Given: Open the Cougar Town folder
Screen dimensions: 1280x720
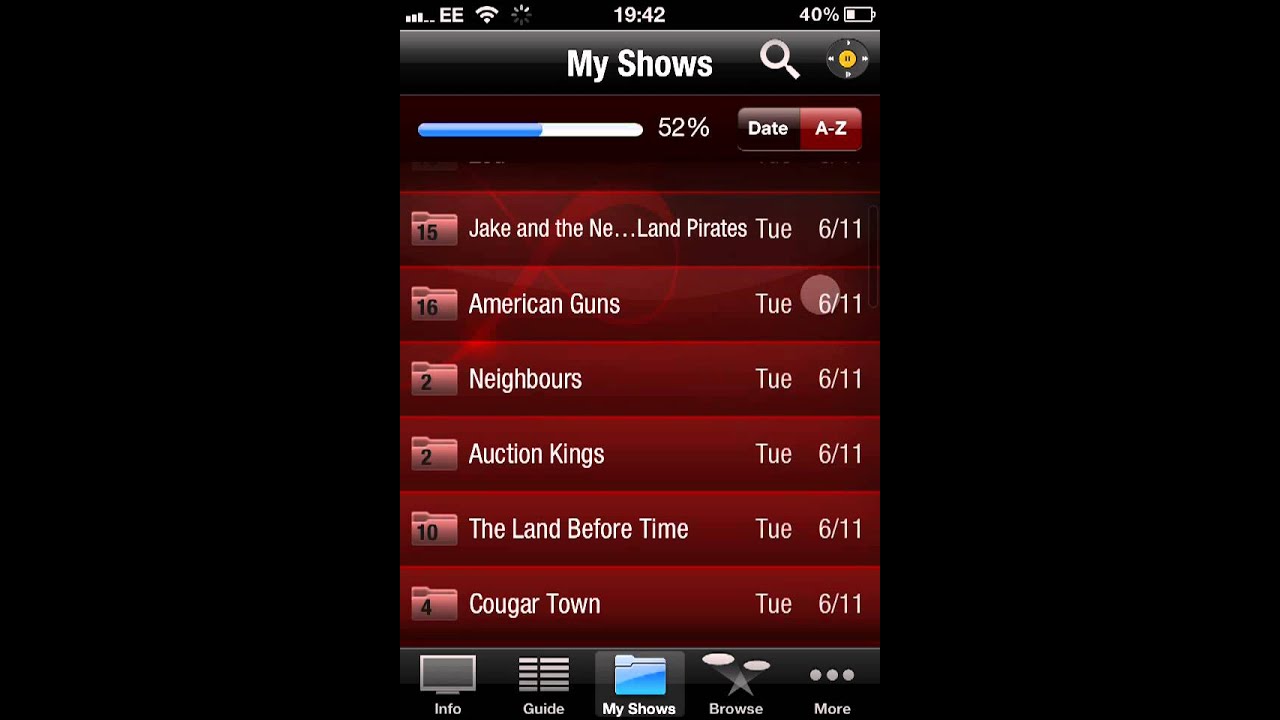Looking at the screenshot, I should point(534,604).
